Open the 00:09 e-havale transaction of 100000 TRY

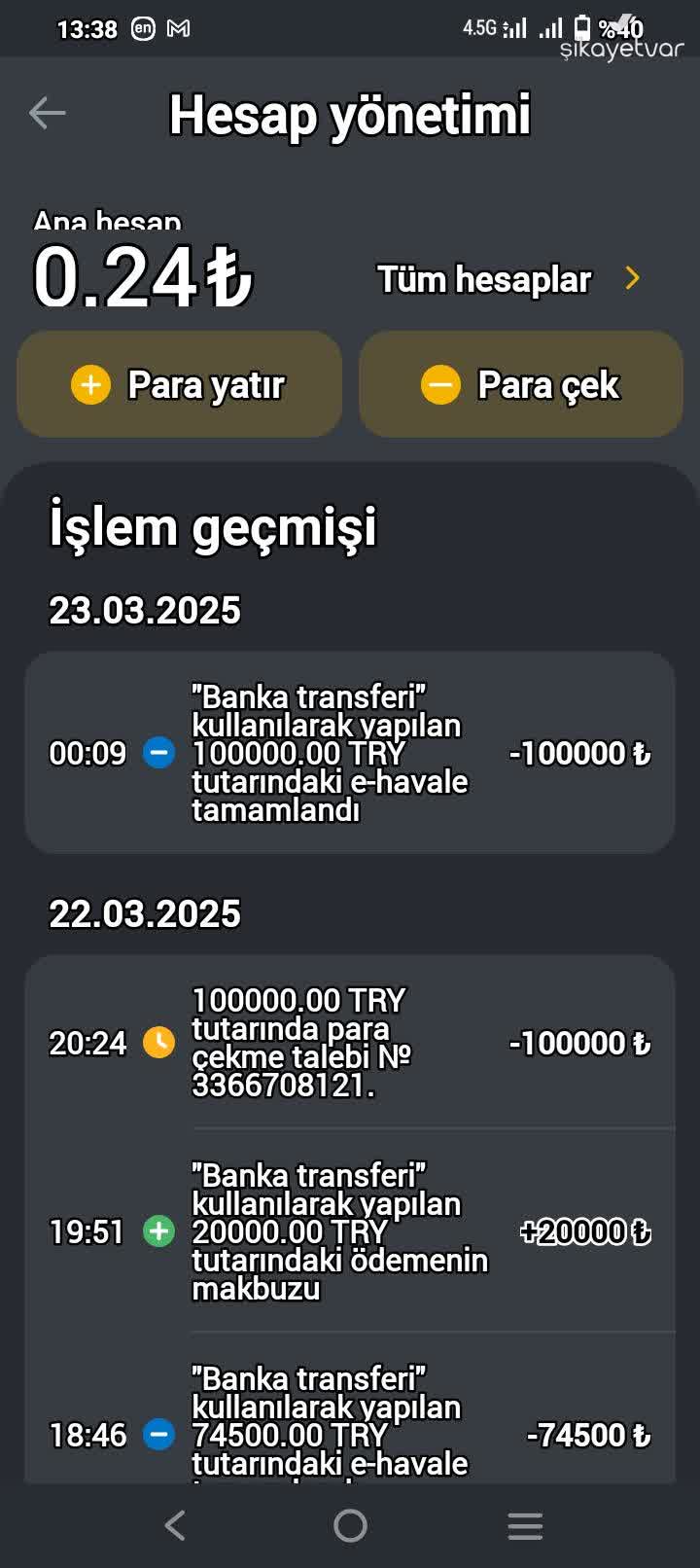[350, 753]
